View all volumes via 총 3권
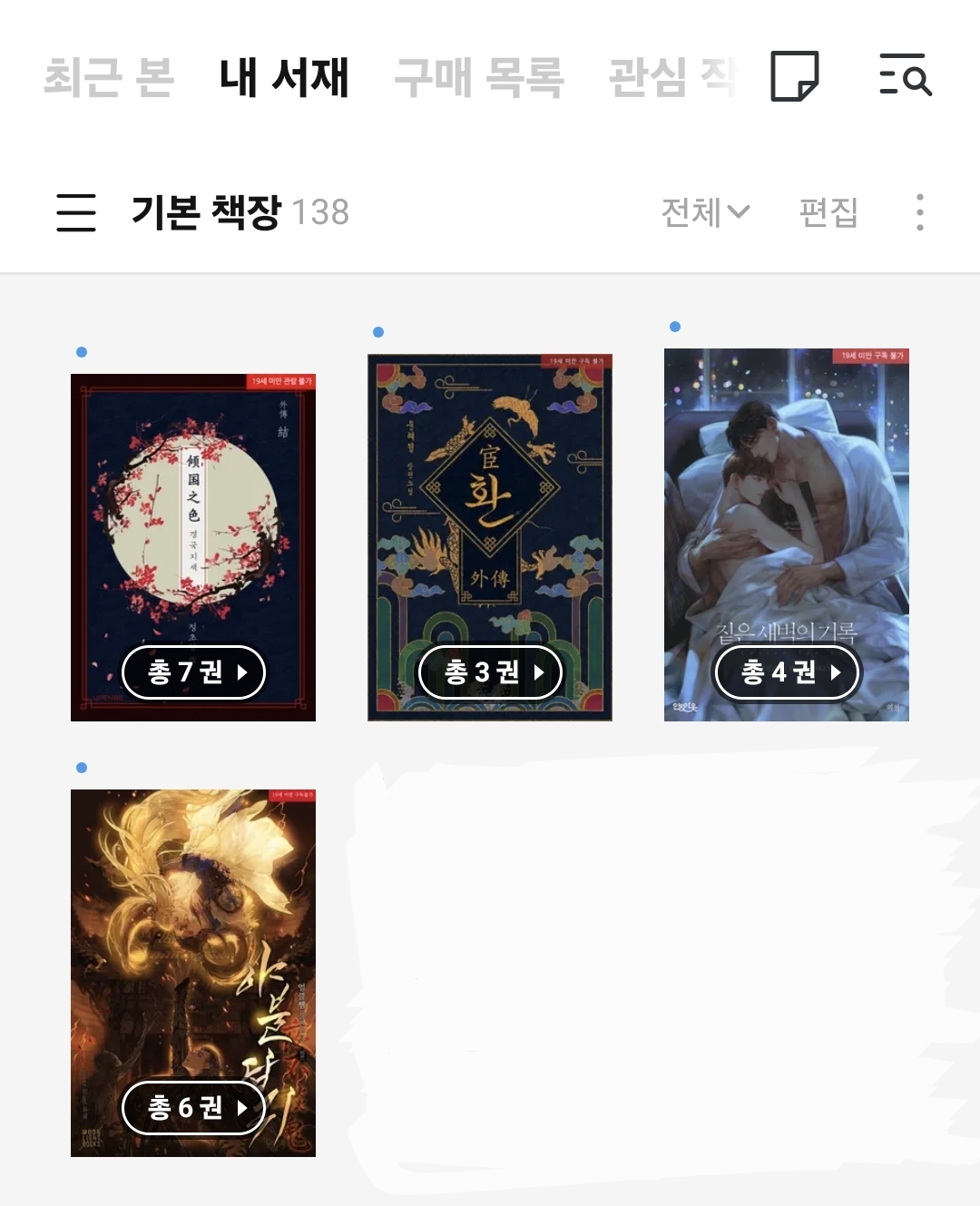 490,672
